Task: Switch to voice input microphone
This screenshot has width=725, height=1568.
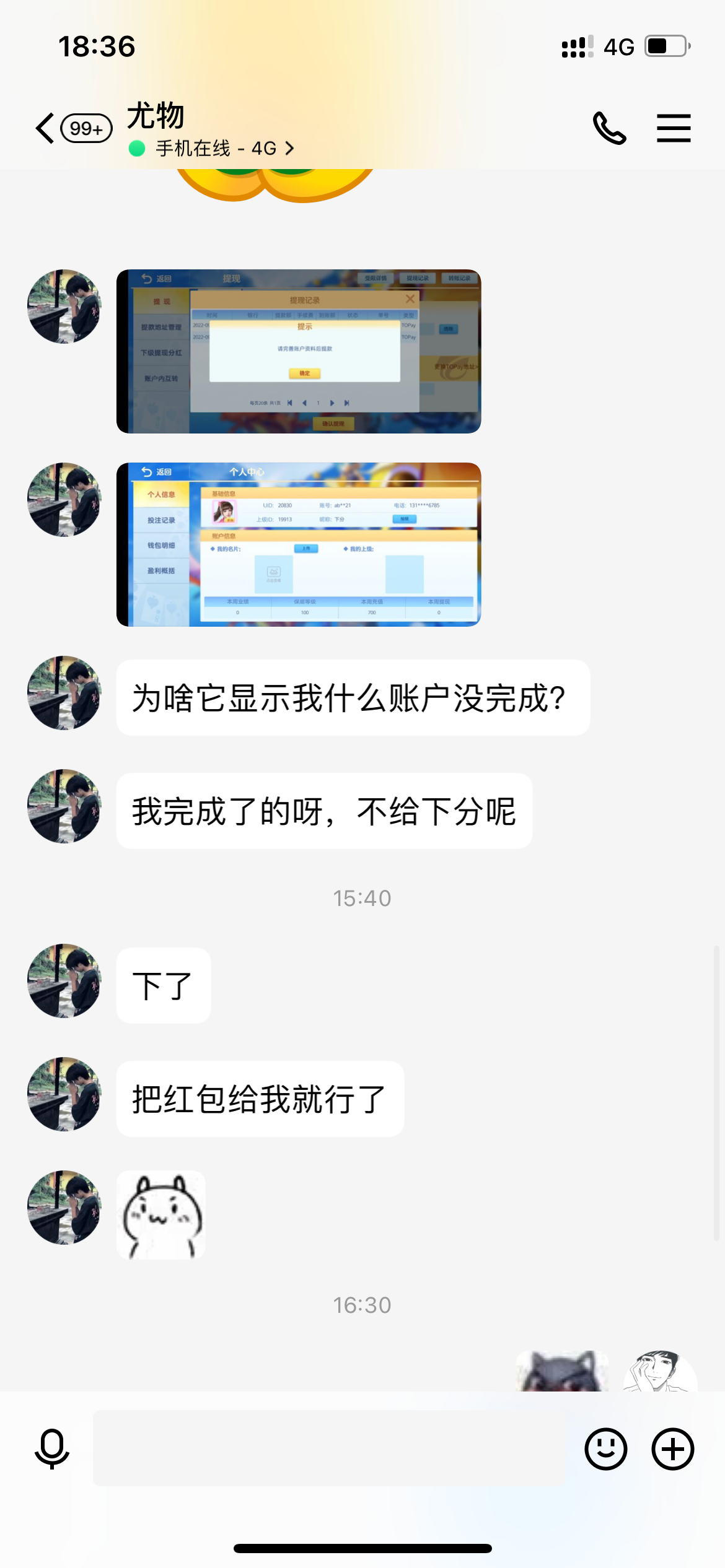Action: [x=52, y=1448]
